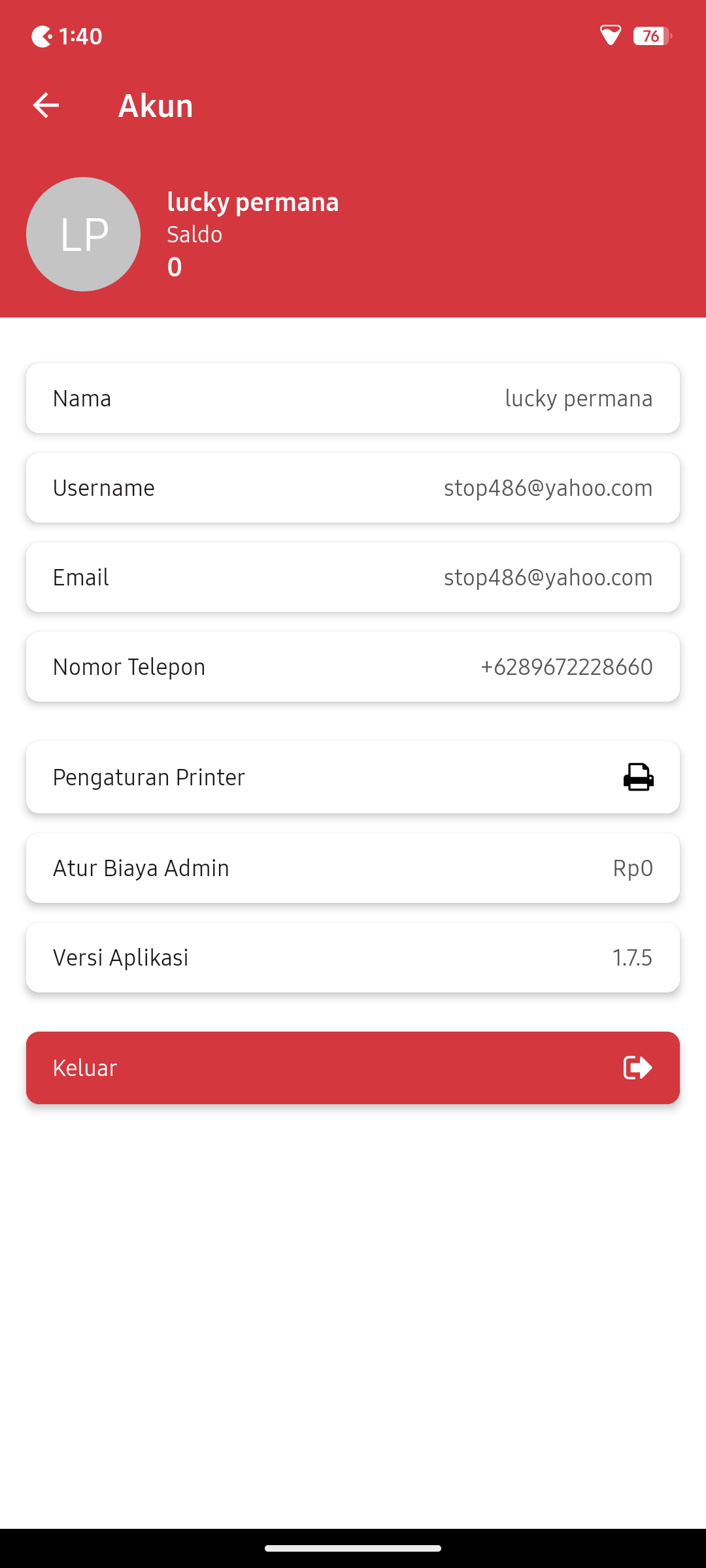The image size is (706, 1568).
Task: Tap the back arrow on Akun screen
Action: [46, 105]
